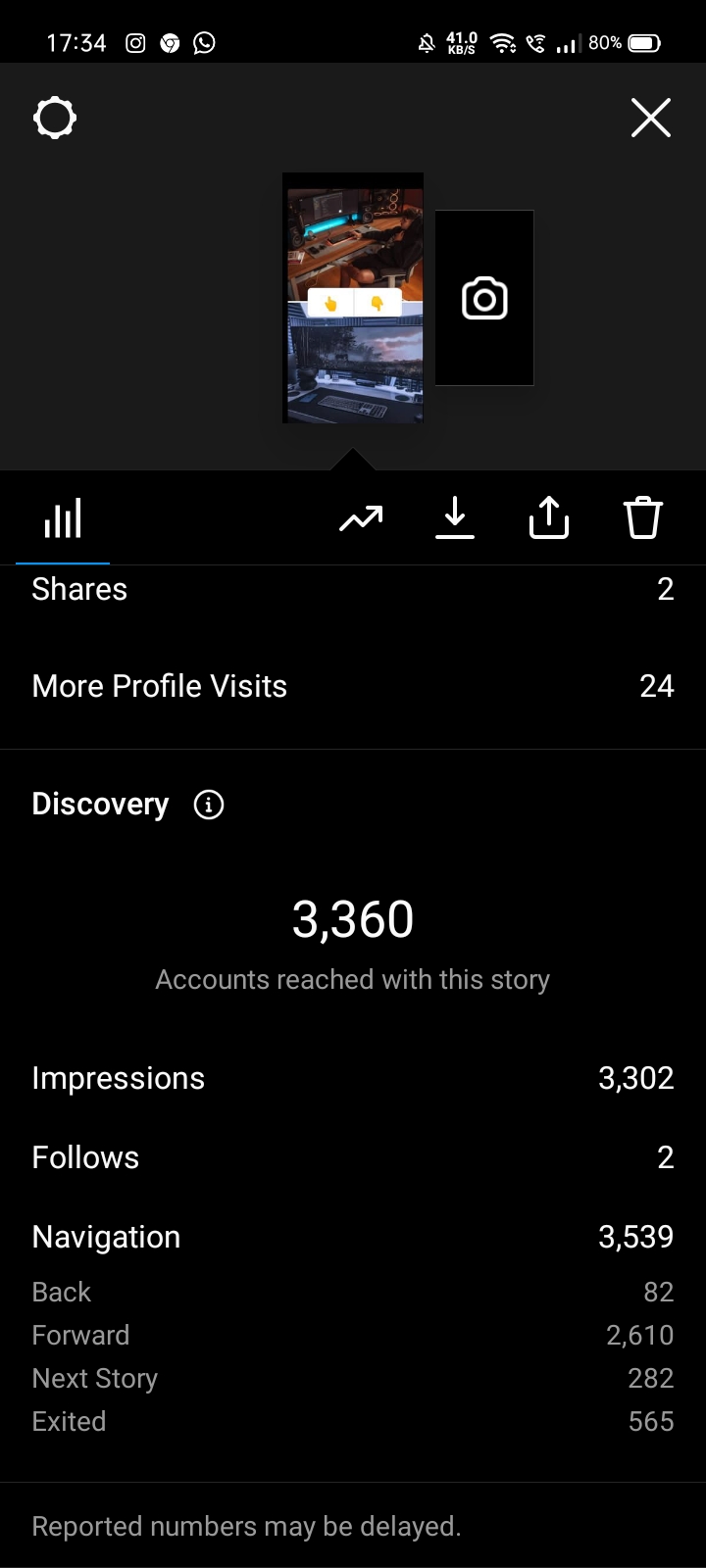Image resolution: width=706 pixels, height=1568 pixels.
Task: Open the story preview thumbnail
Action: [354, 298]
